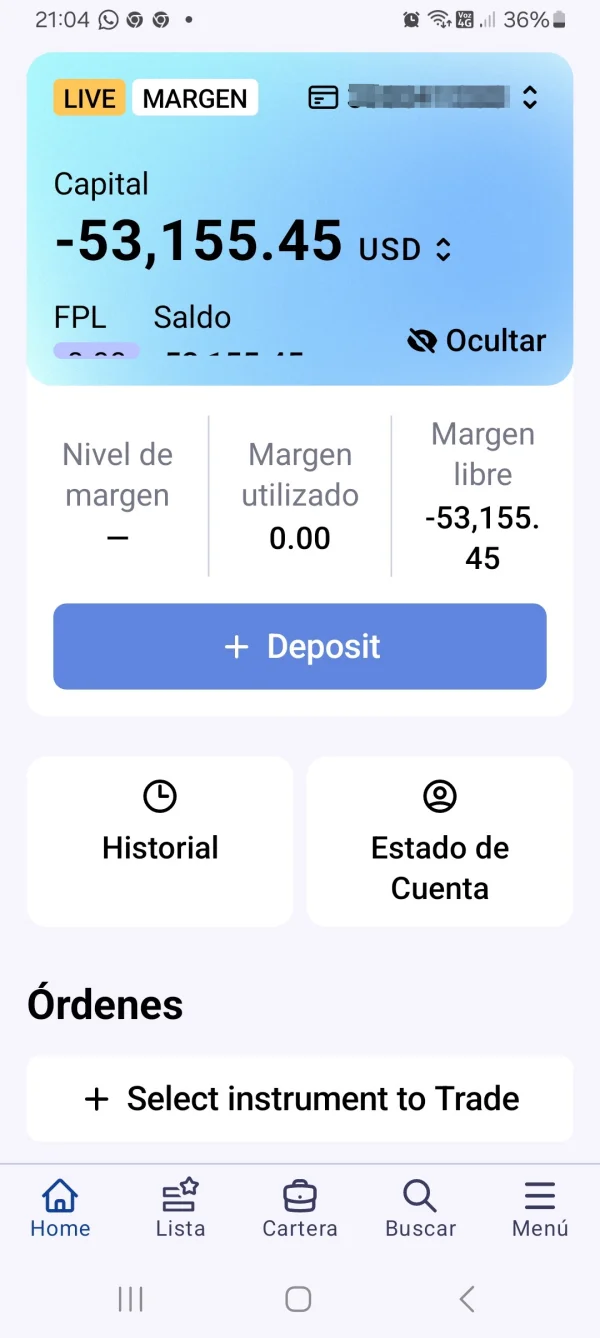Tap the Deposit button
This screenshot has width=600, height=1338.
(x=300, y=646)
